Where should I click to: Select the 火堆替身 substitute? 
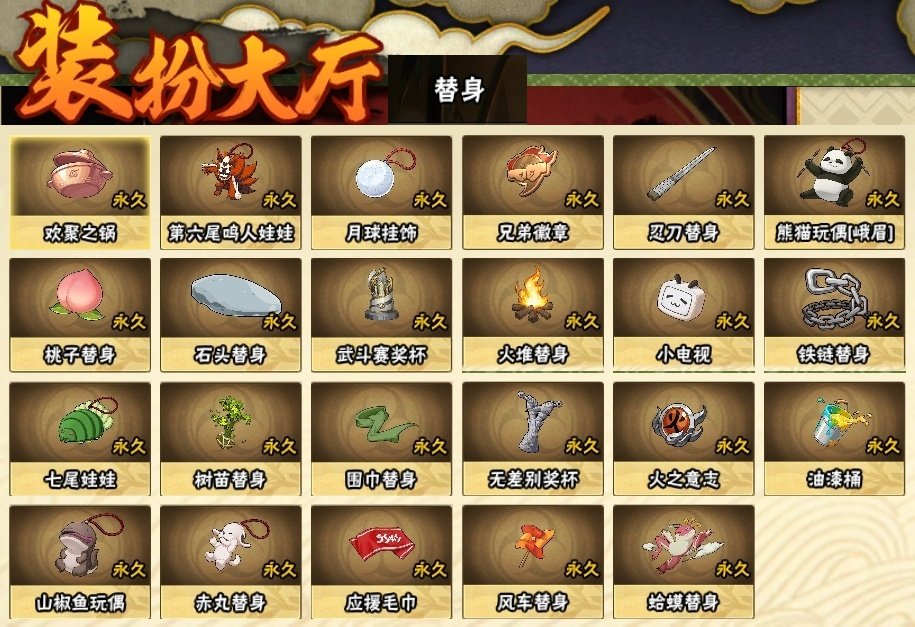tap(533, 314)
